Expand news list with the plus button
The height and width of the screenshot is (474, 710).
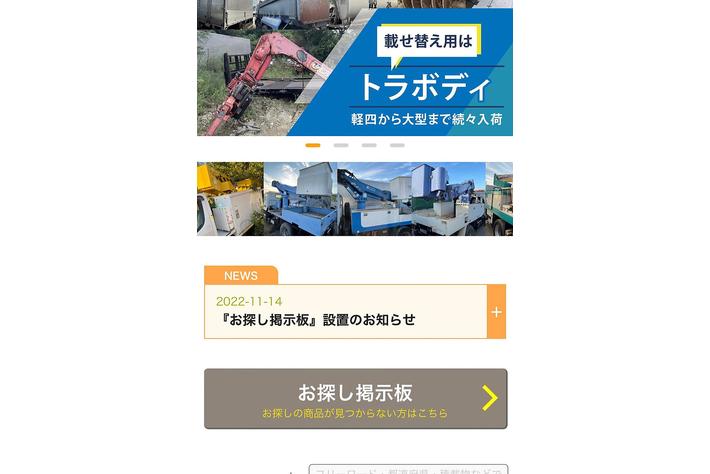pos(496,312)
